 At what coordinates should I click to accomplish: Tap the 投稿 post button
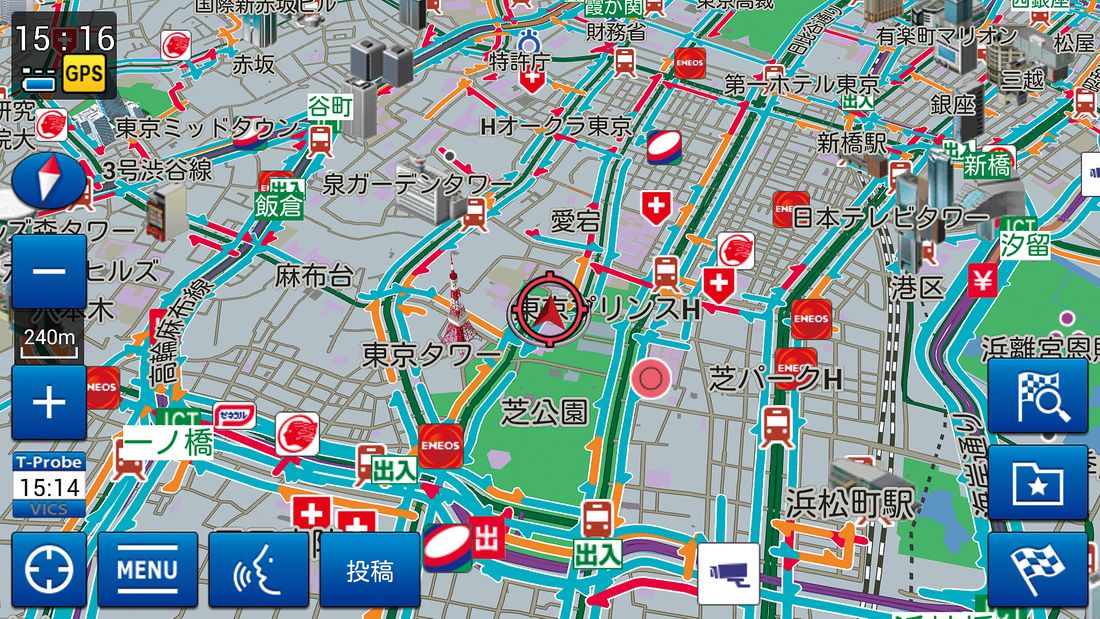[x=369, y=570]
